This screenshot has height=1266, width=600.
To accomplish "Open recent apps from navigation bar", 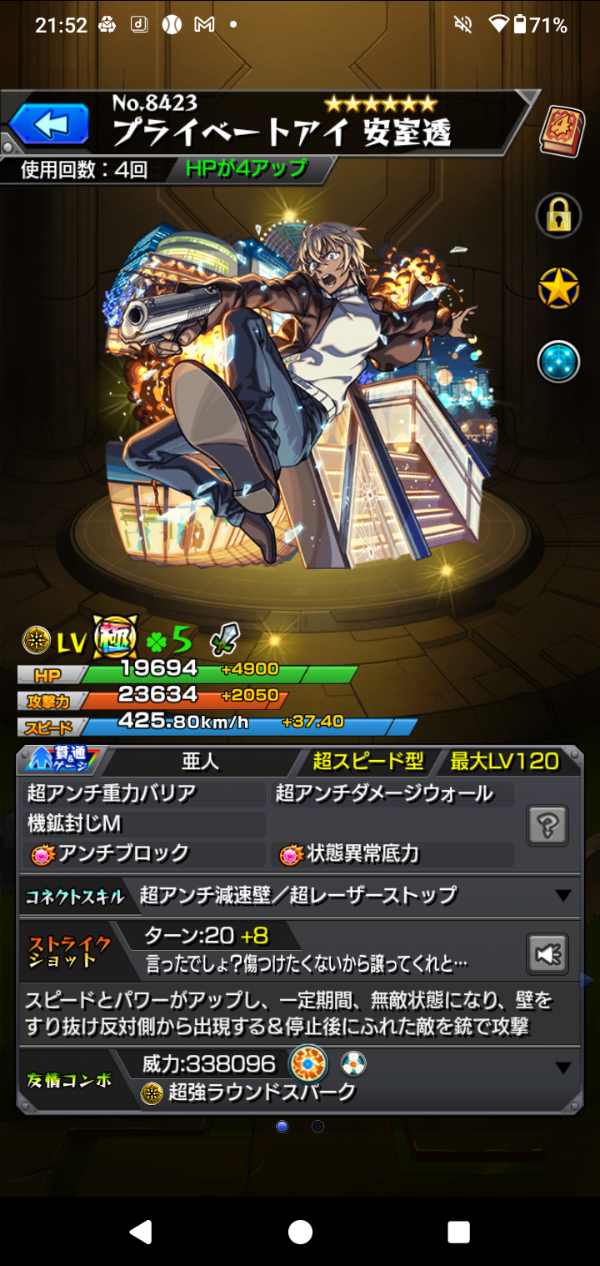I will pos(458,1231).
